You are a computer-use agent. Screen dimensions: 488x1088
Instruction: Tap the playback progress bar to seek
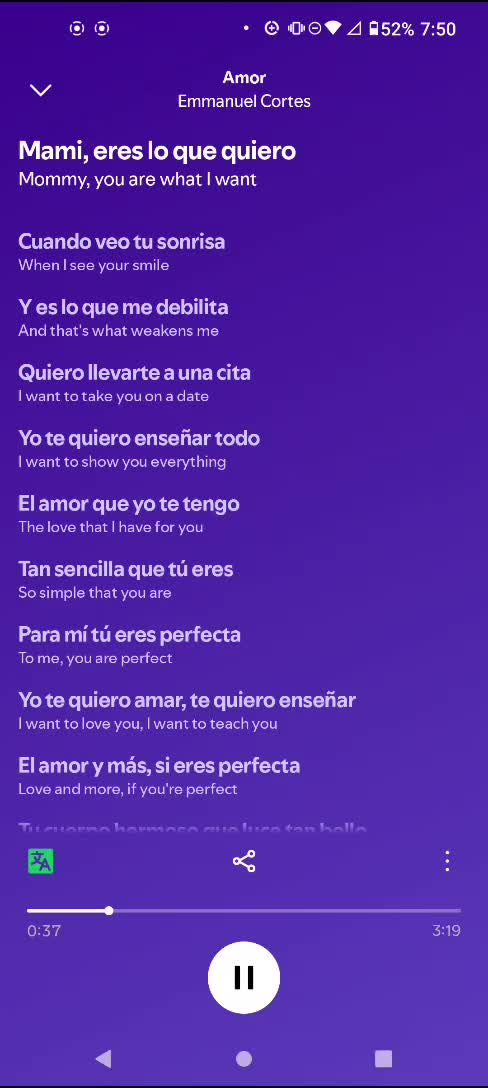[x=244, y=910]
